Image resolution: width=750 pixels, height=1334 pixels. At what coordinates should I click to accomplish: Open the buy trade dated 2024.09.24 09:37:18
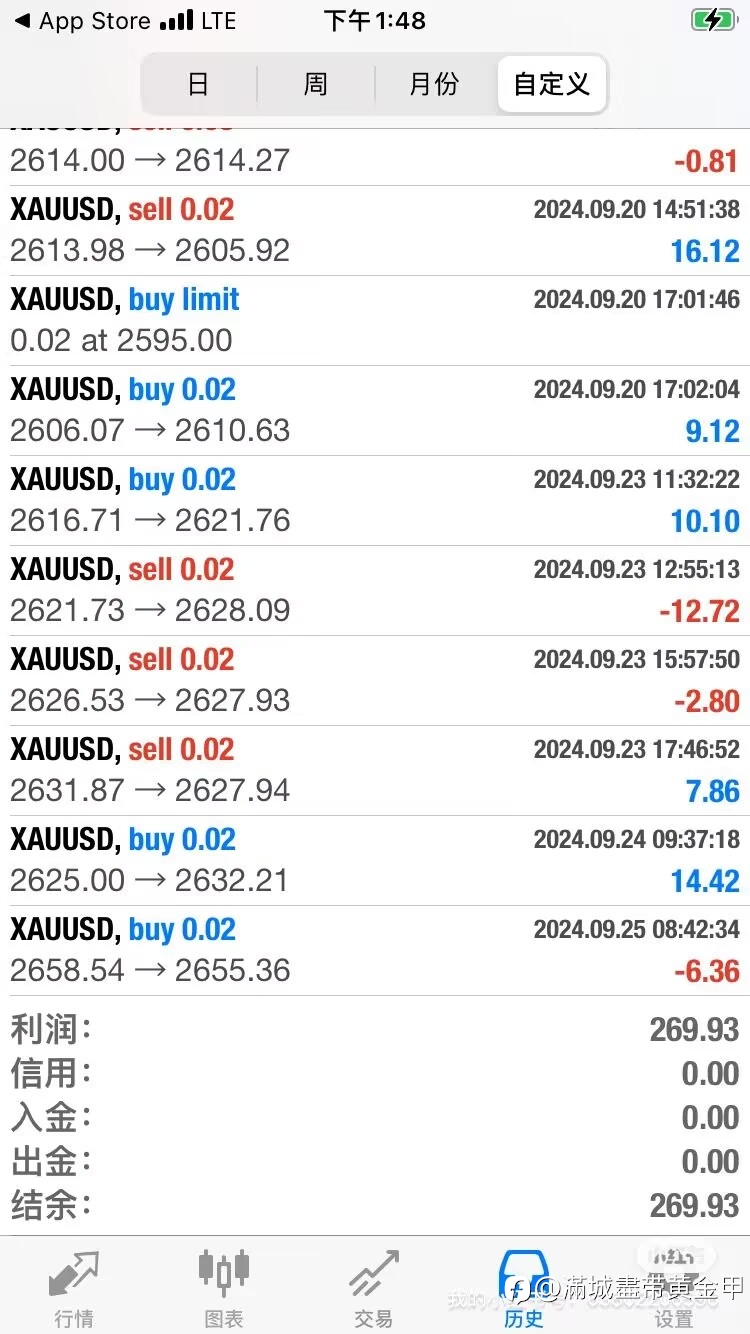(375, 861)
